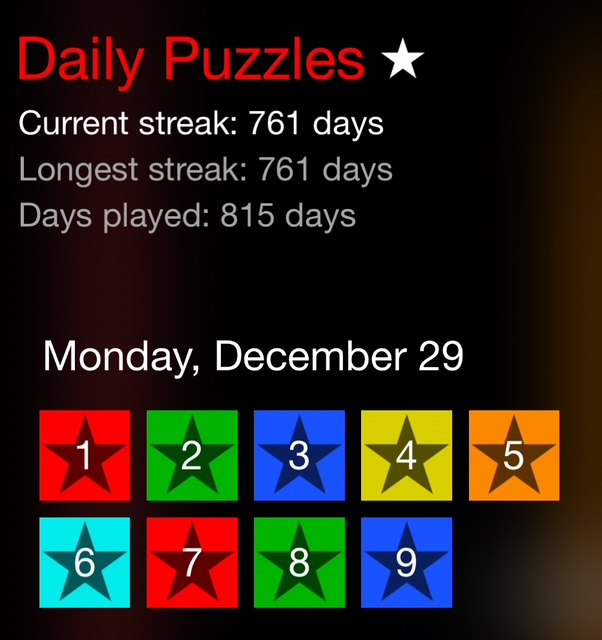The height and width of the screenshot is (640, 602).
Task: Open daily puzzle number 1
Action: (x=84, y=455)
